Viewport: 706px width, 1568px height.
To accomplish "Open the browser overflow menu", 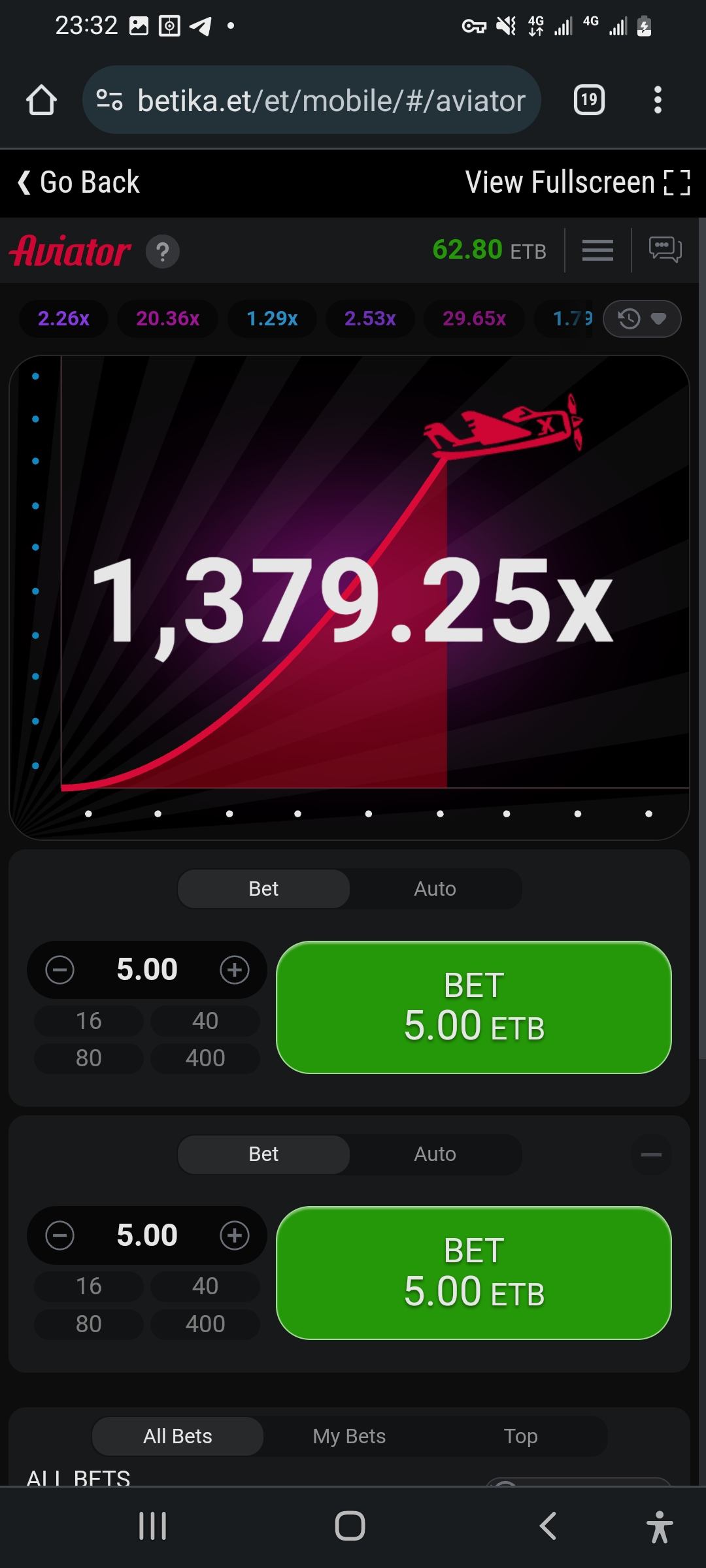I will [x=658, y=100].
